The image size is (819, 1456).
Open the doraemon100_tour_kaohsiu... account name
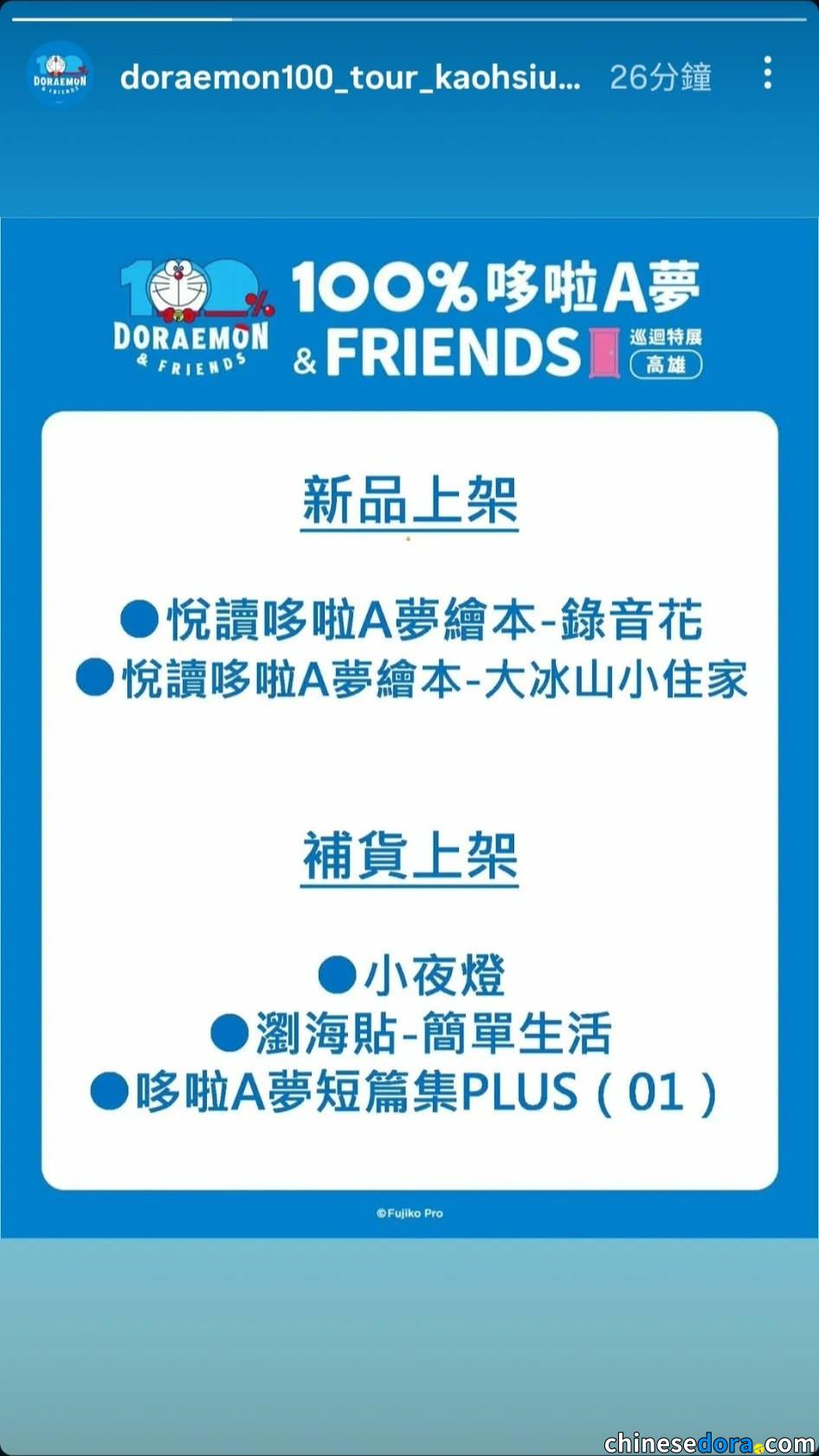[x=350, y=77]
